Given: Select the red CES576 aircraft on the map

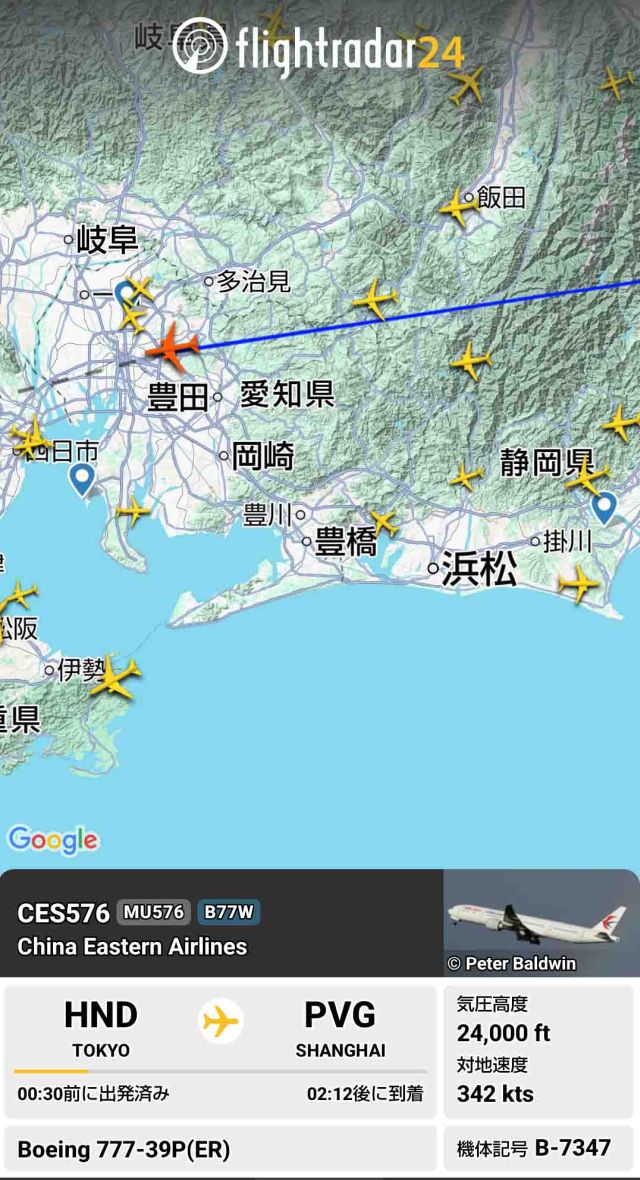Looking at the screenshot, I should tap(172, 347).
